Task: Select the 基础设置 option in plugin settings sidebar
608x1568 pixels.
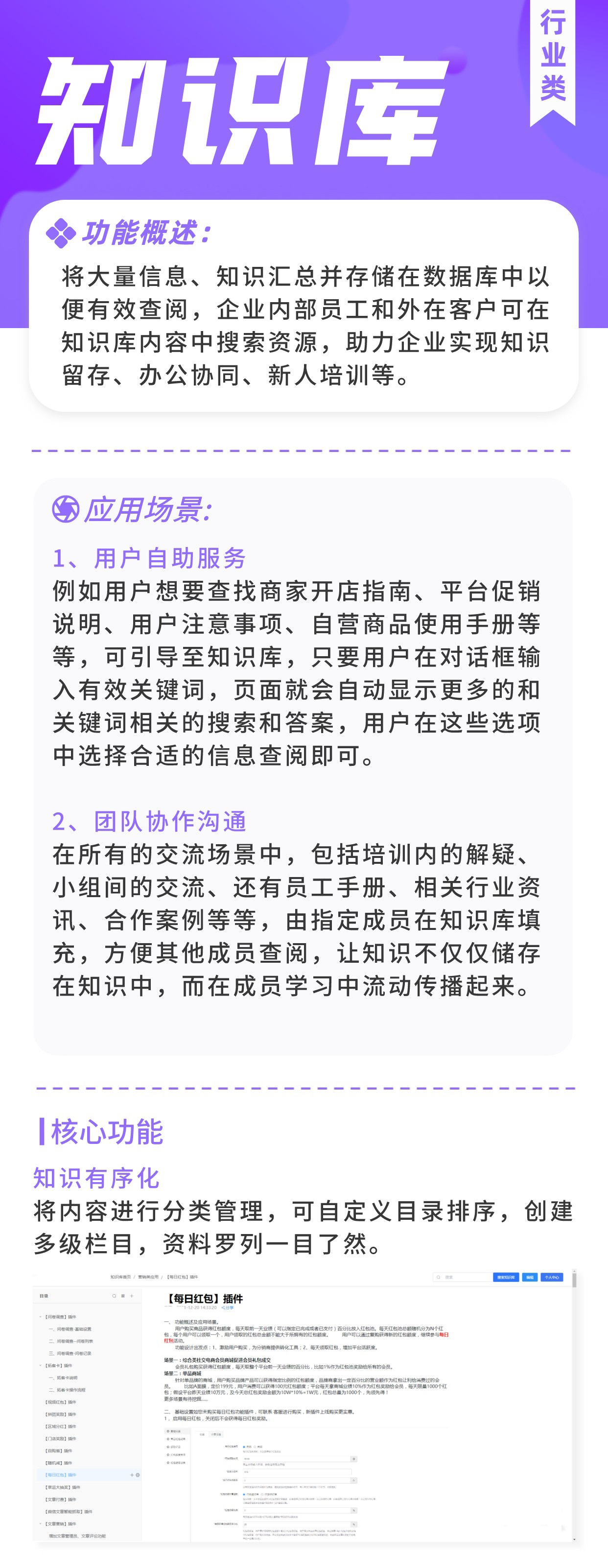Action: click(175, 1431)
